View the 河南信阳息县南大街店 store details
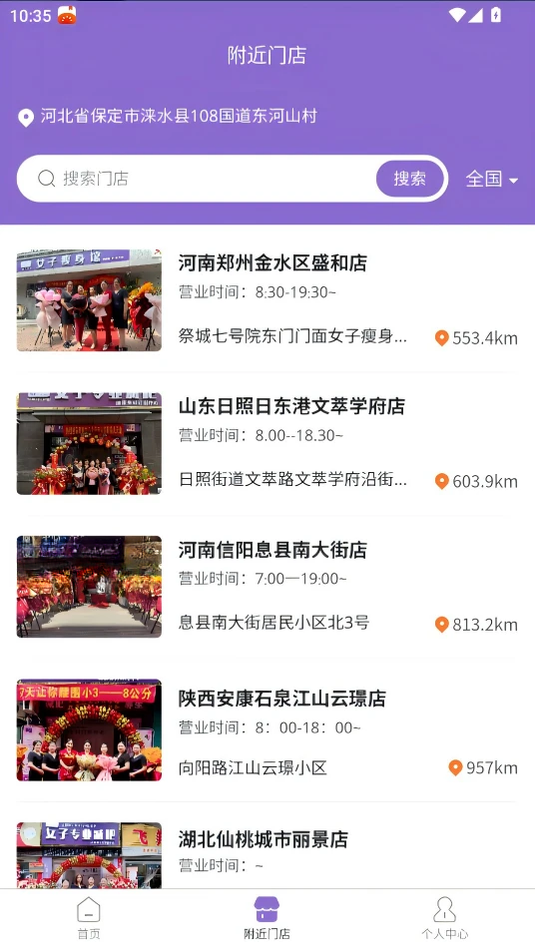 click(267, 587)
